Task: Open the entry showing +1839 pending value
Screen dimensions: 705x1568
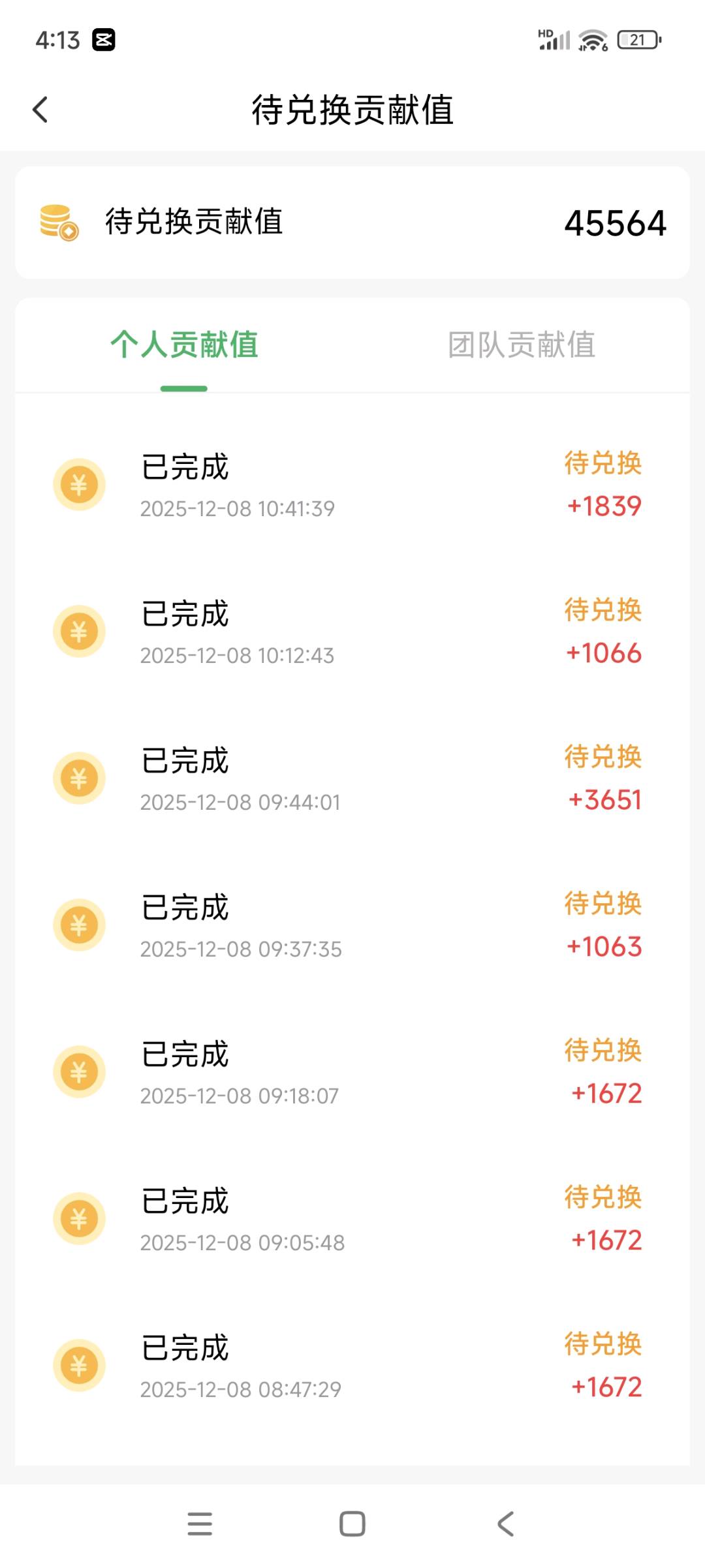Action: 352,485
